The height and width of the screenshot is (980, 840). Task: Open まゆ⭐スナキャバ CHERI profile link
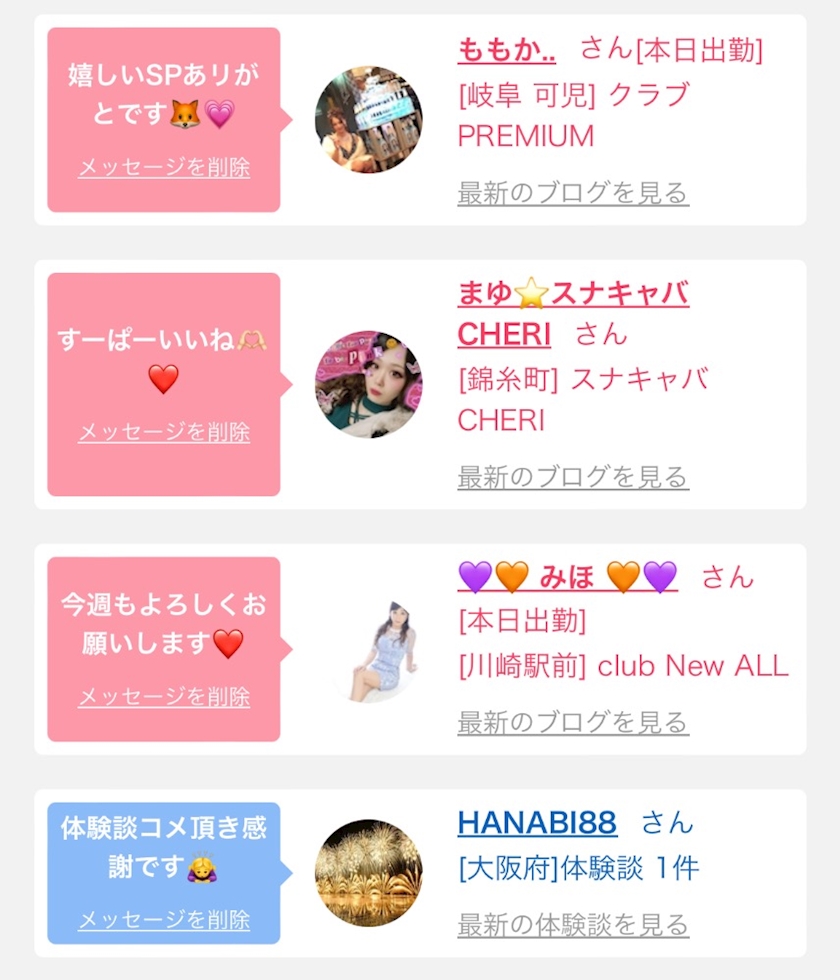572,294
